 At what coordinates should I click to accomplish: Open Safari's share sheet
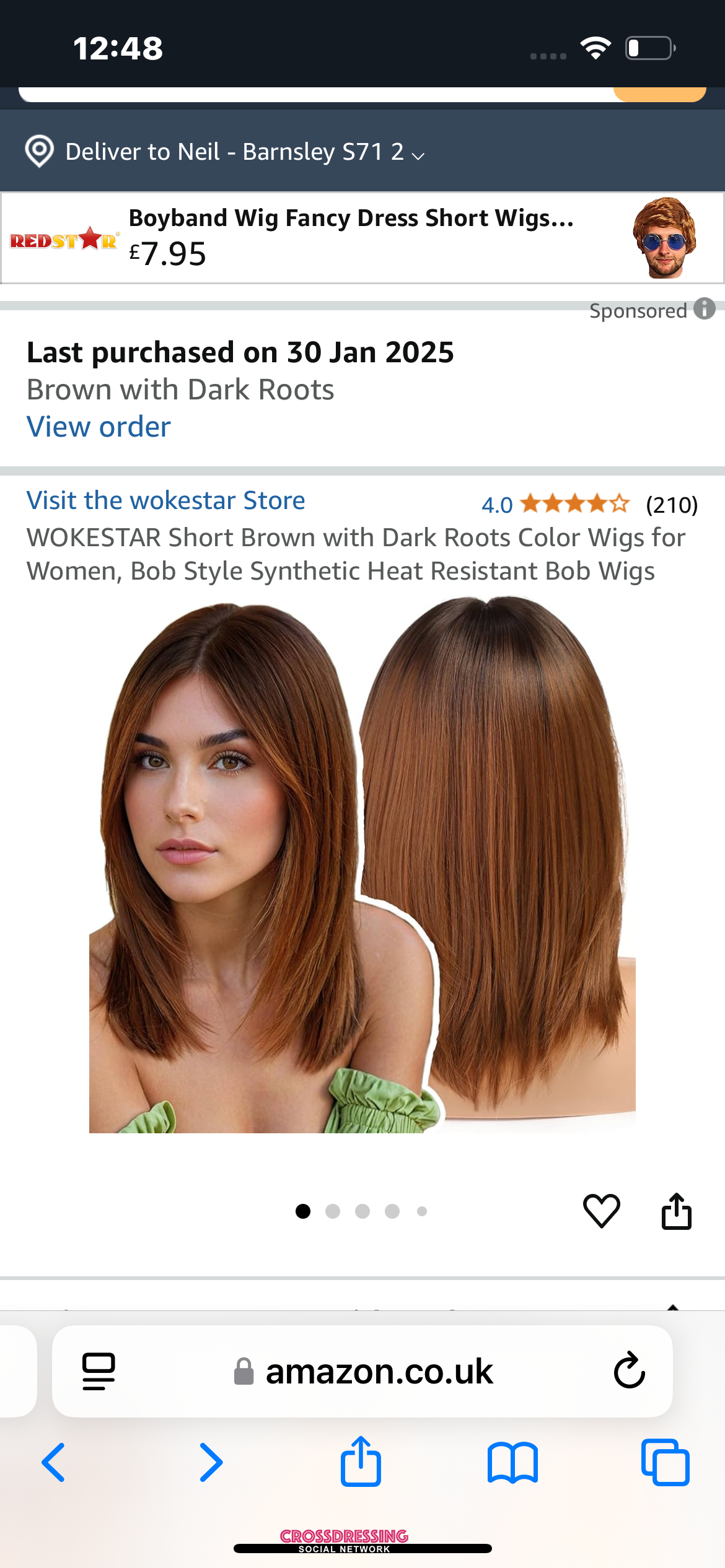(x=361, y=1463)
